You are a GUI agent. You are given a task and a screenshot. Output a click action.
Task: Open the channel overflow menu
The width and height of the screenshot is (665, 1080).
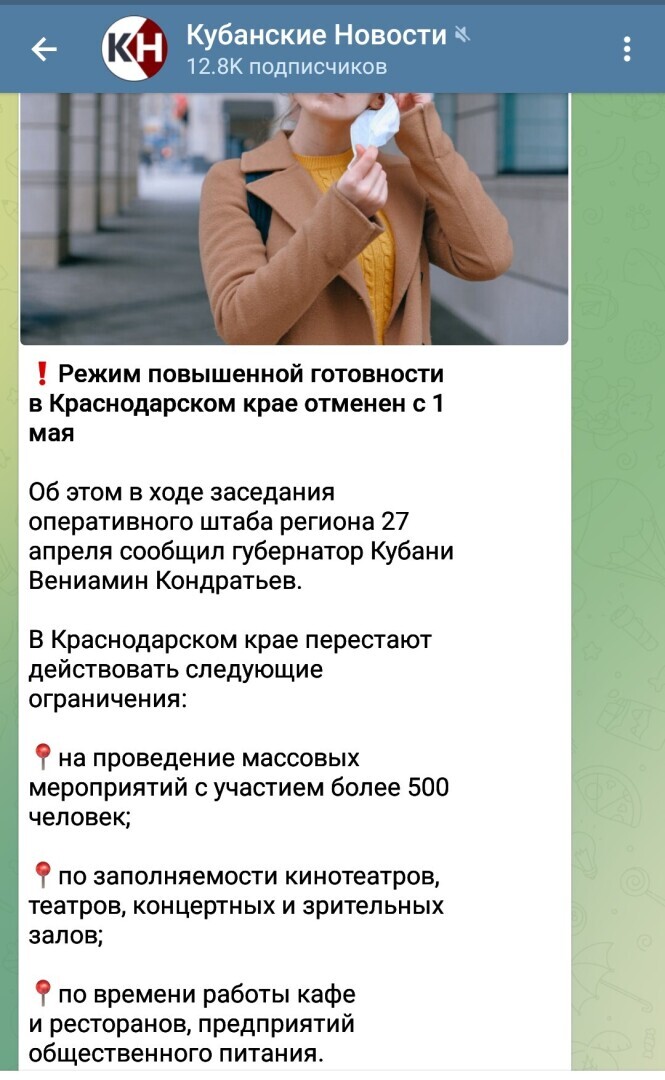click(x=627, y=49)
